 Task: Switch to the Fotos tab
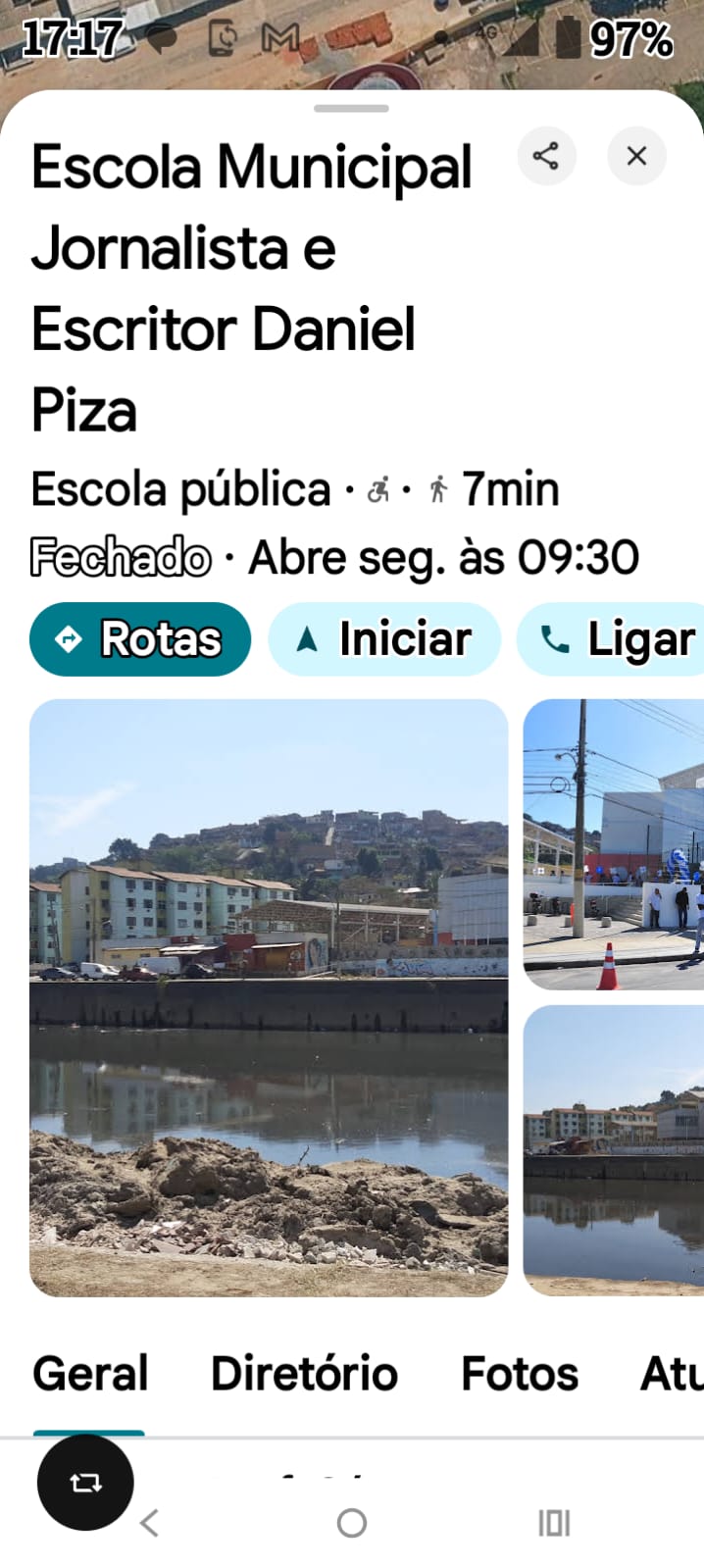(520, 1374)
